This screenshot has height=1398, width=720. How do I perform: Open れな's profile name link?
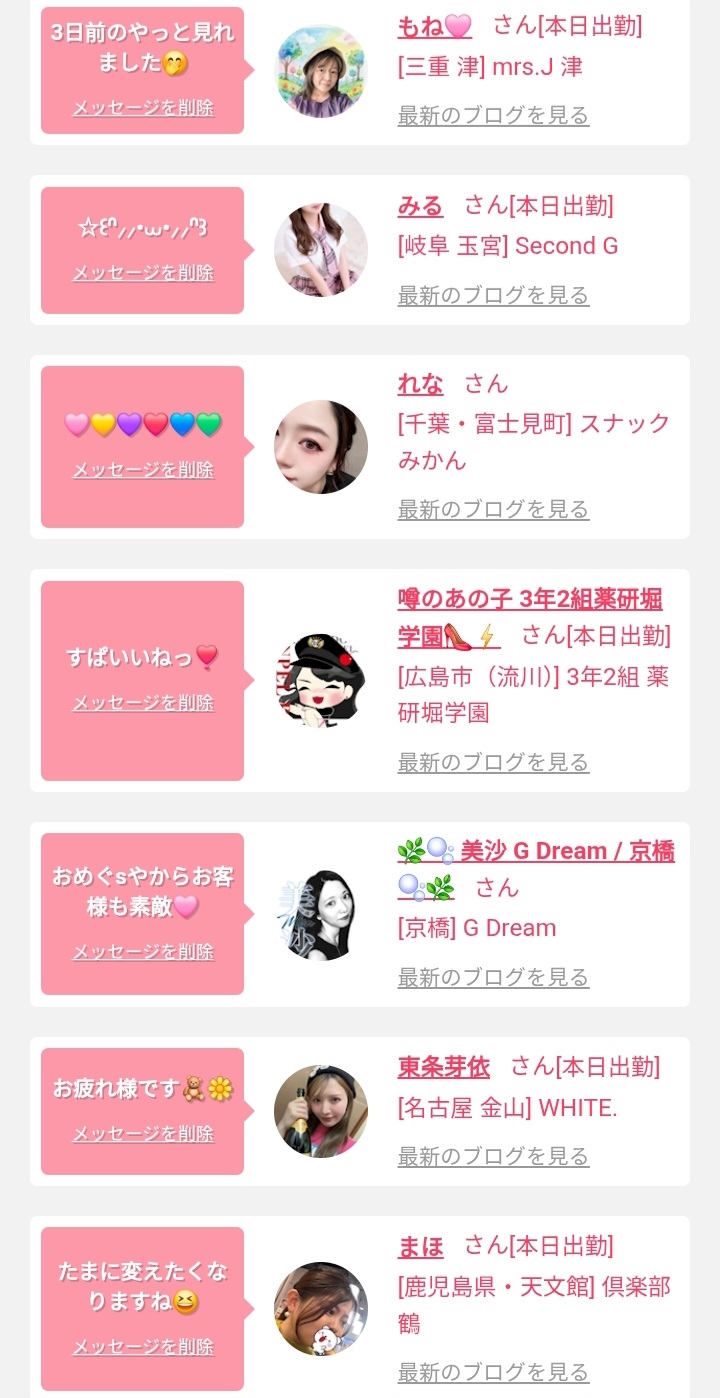click(420, 384)
